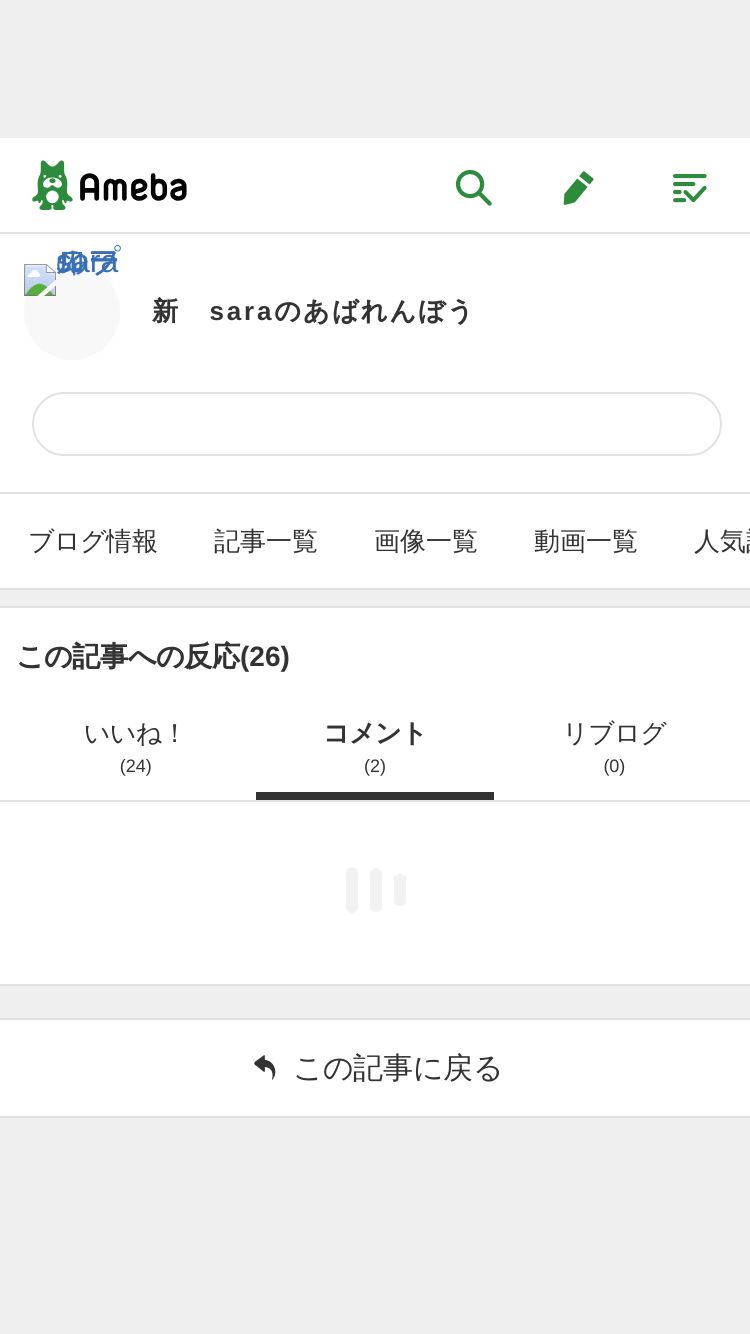Open the checklist icon in the header
The image size is (750, 1334).
pos(689,187)
